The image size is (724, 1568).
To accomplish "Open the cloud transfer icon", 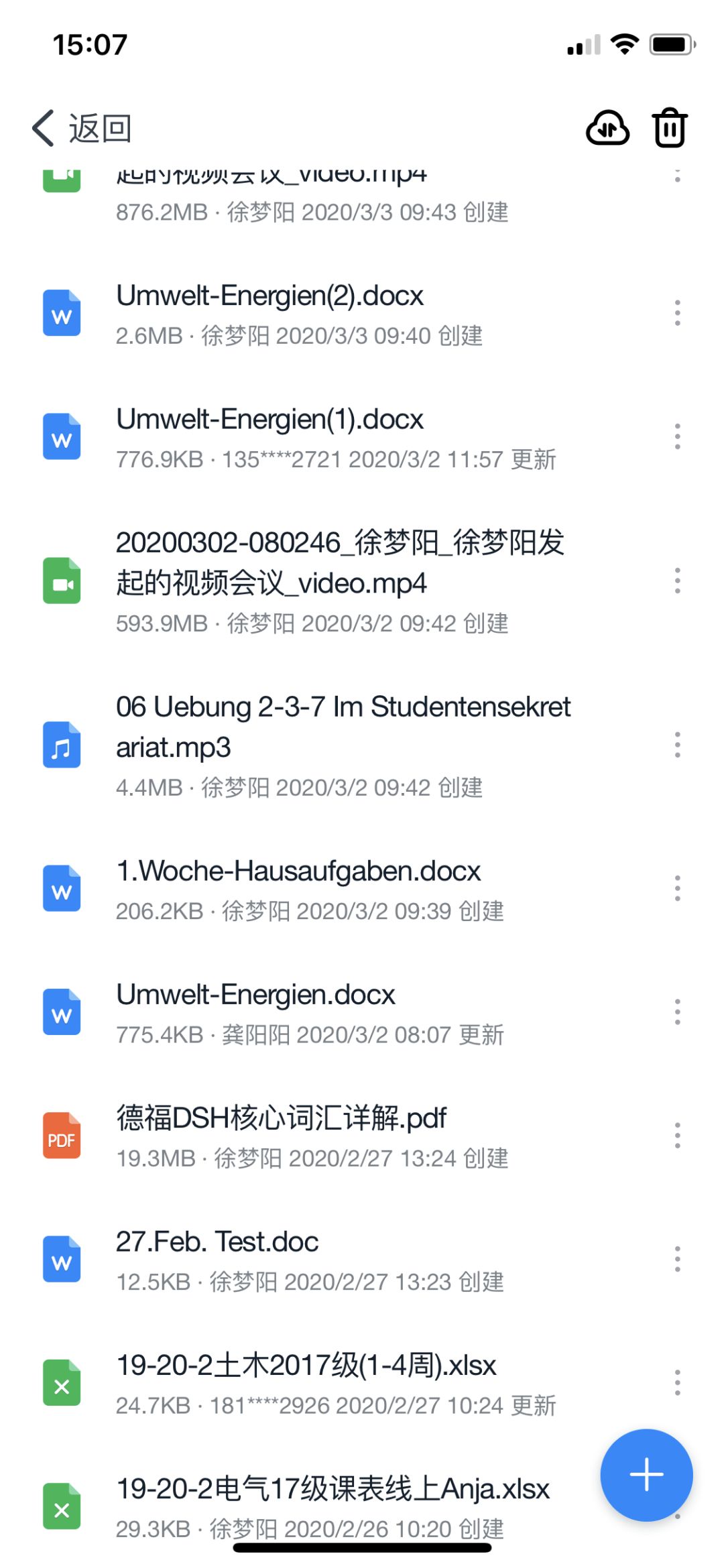I will coord(607,128).
